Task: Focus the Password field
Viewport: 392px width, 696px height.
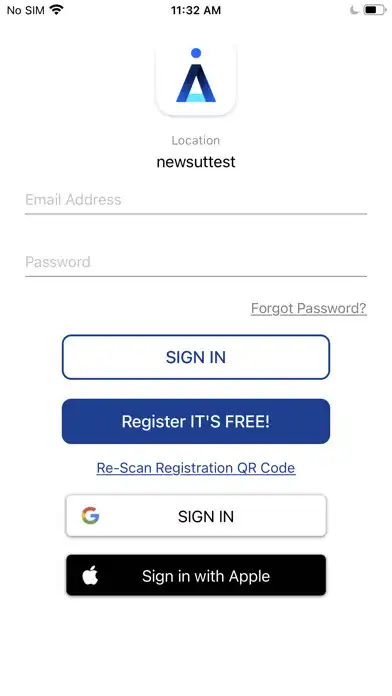Action: [196, 262]
